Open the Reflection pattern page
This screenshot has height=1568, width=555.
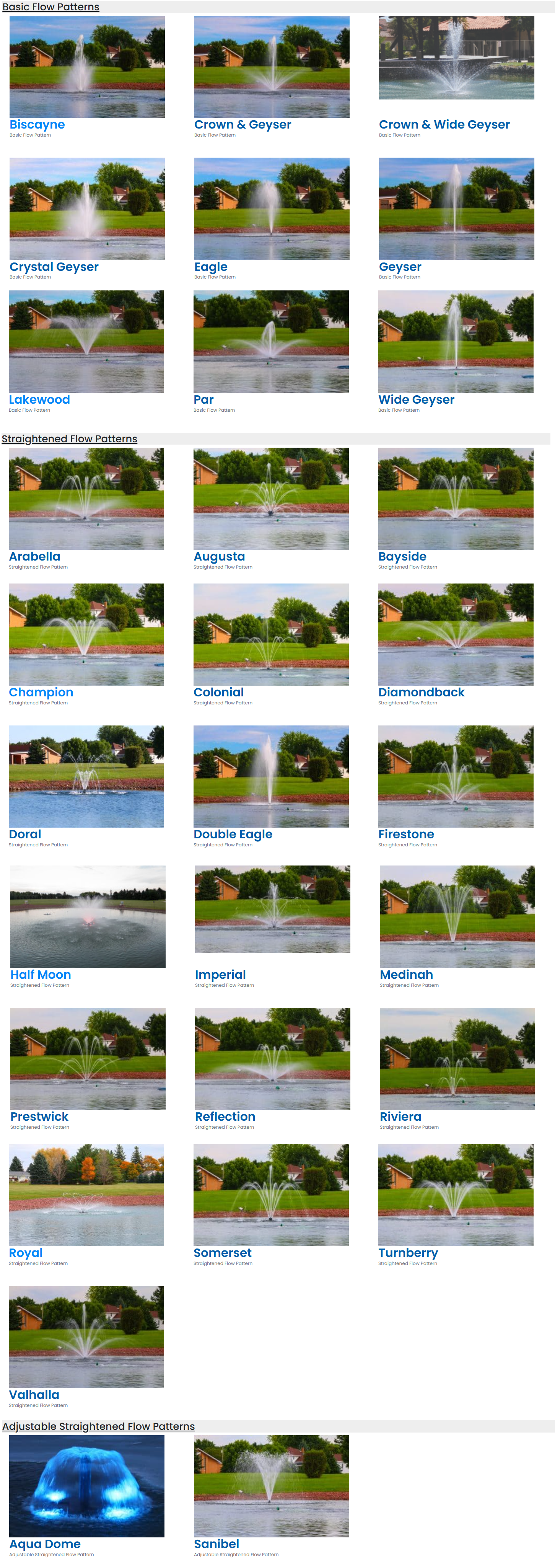point(225,1117)
